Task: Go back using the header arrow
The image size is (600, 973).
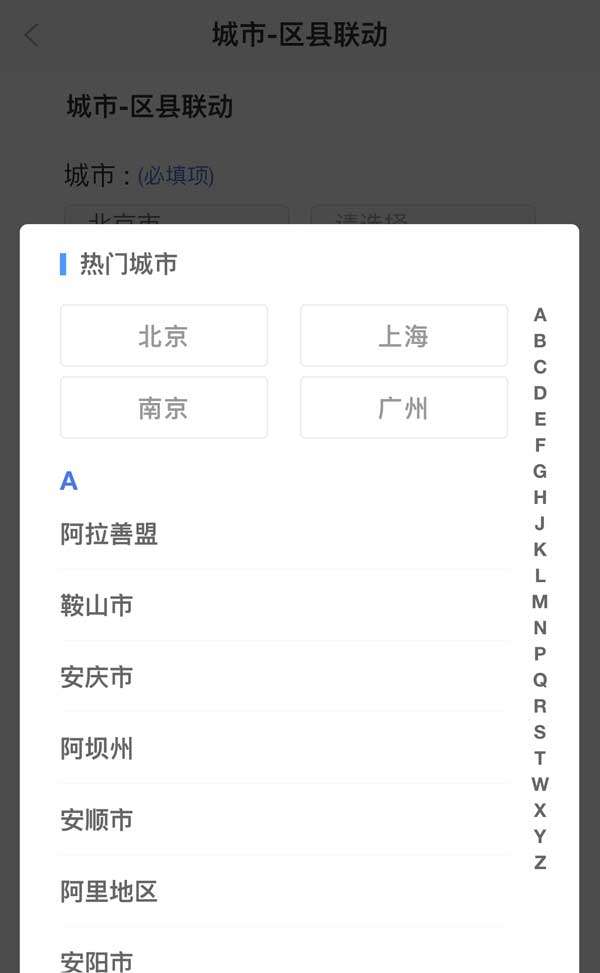Action: click(x=32, y=36)
